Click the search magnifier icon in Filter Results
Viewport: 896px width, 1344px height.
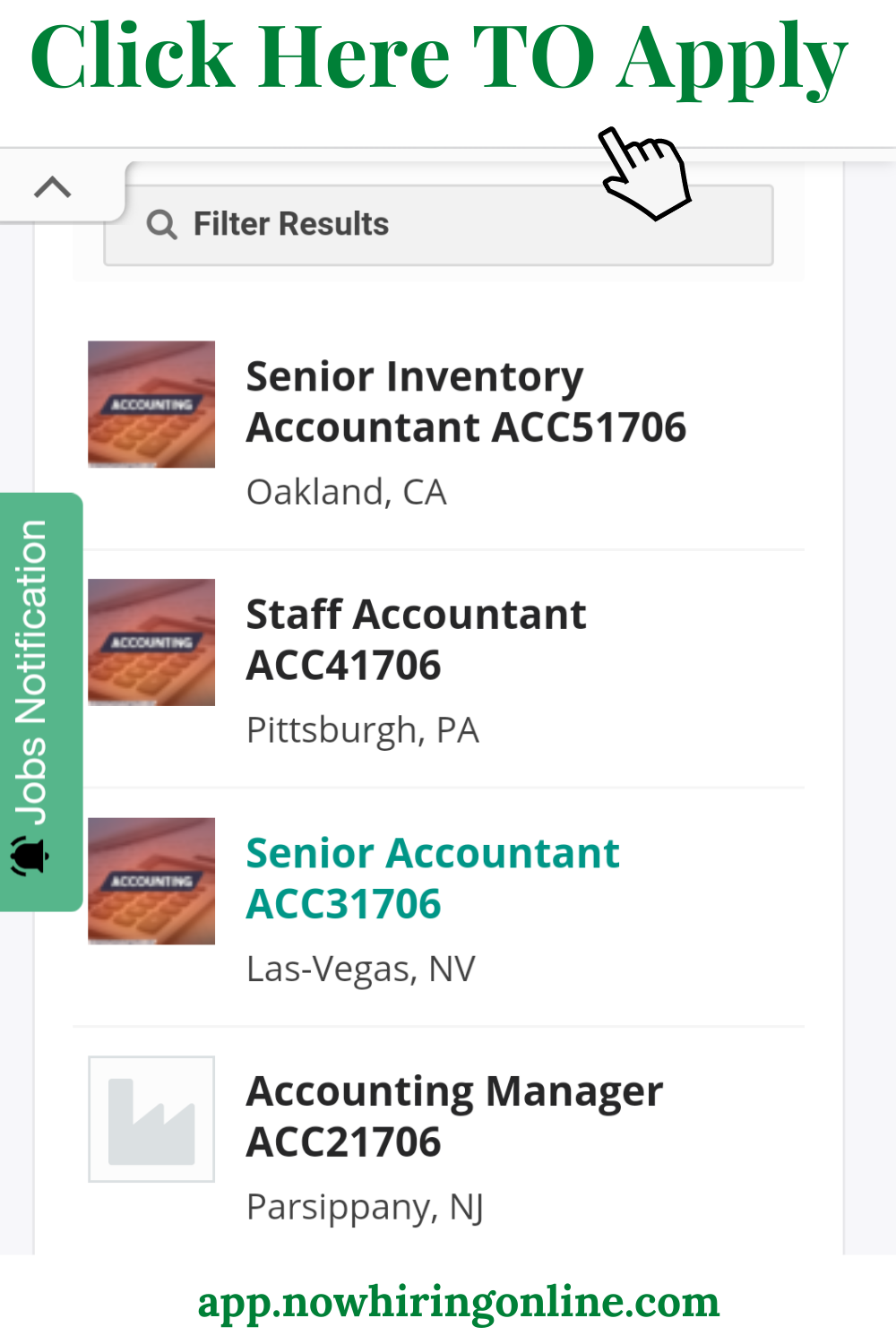[x=162, y=224]
